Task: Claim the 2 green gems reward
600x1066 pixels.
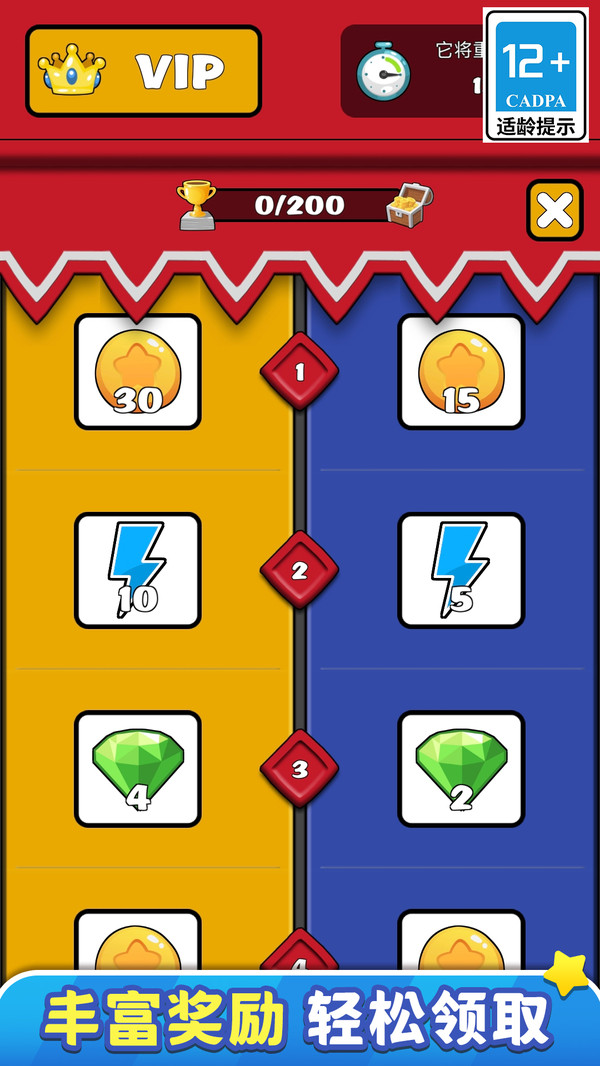Action: point(461,769)
